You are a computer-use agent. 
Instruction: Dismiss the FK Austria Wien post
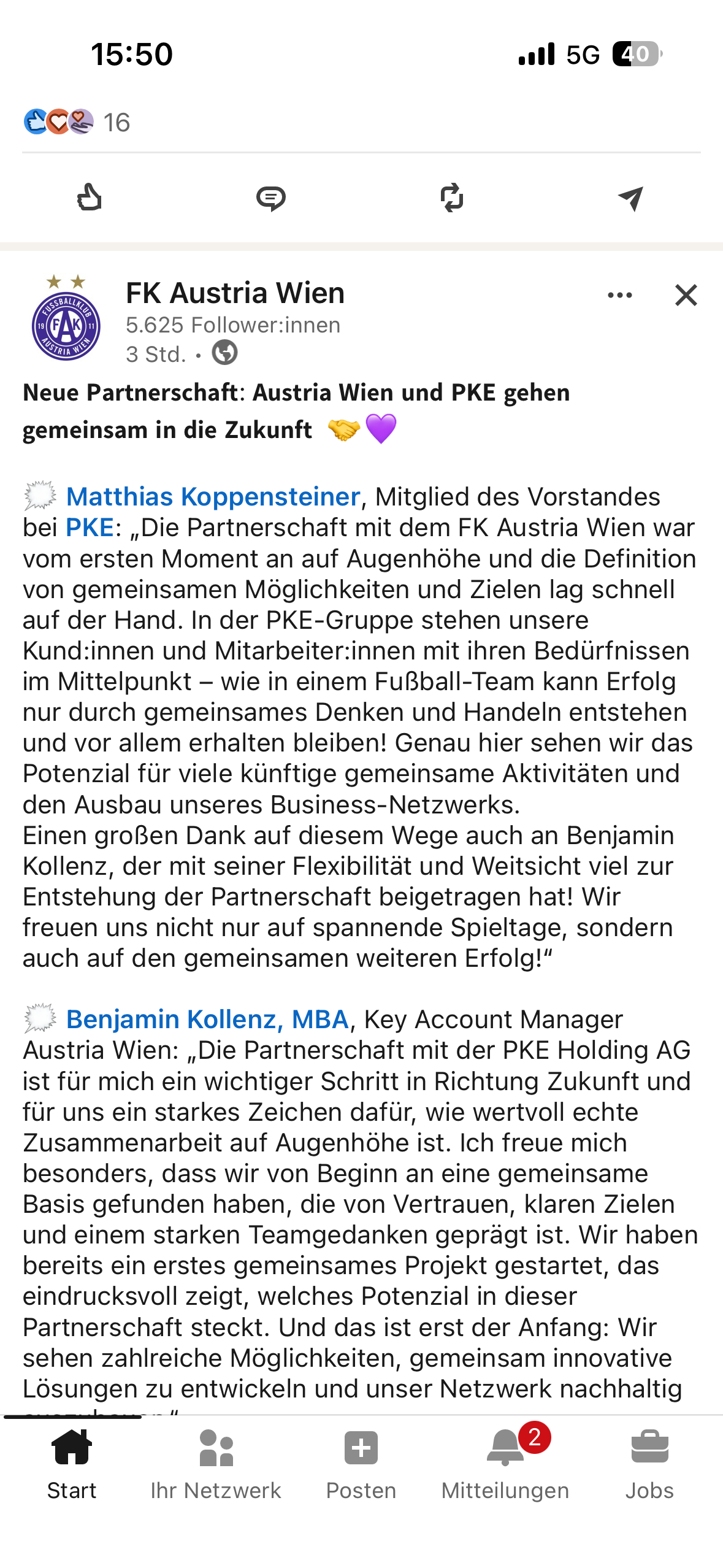[x=686, y=295]
